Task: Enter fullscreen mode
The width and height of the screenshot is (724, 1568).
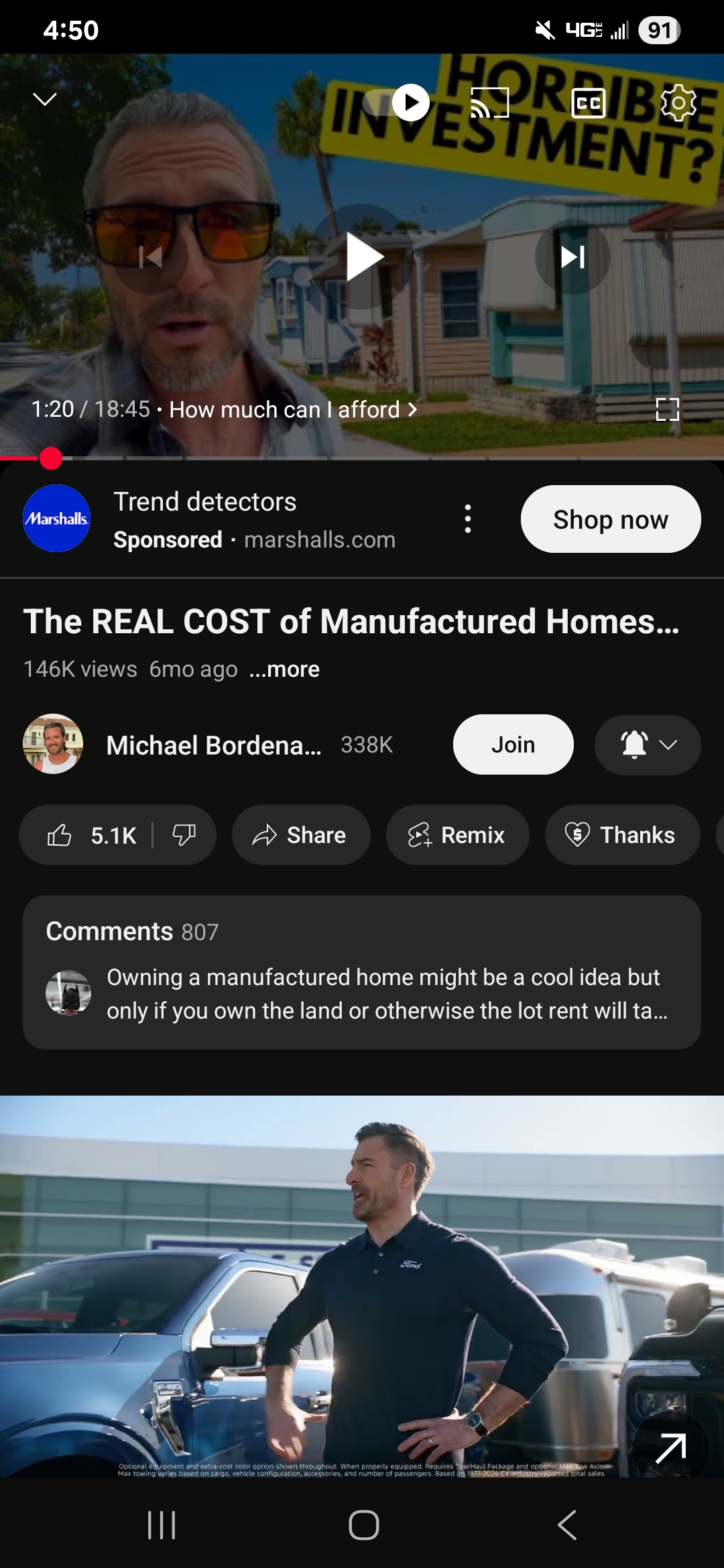Action: click(x=667, y=409)
